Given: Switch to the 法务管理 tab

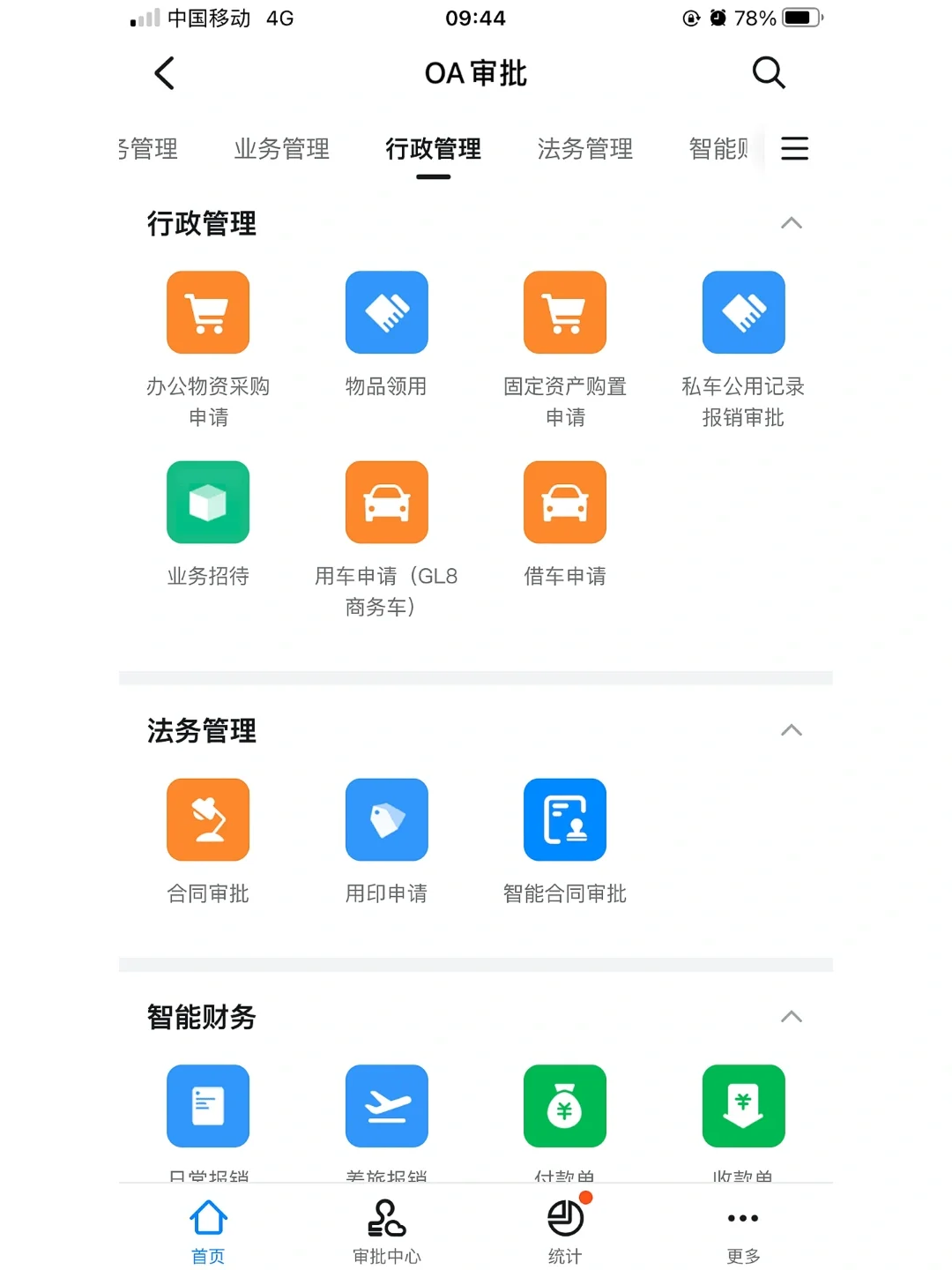Looking at the screenshot, I should (x=585, y=149).
